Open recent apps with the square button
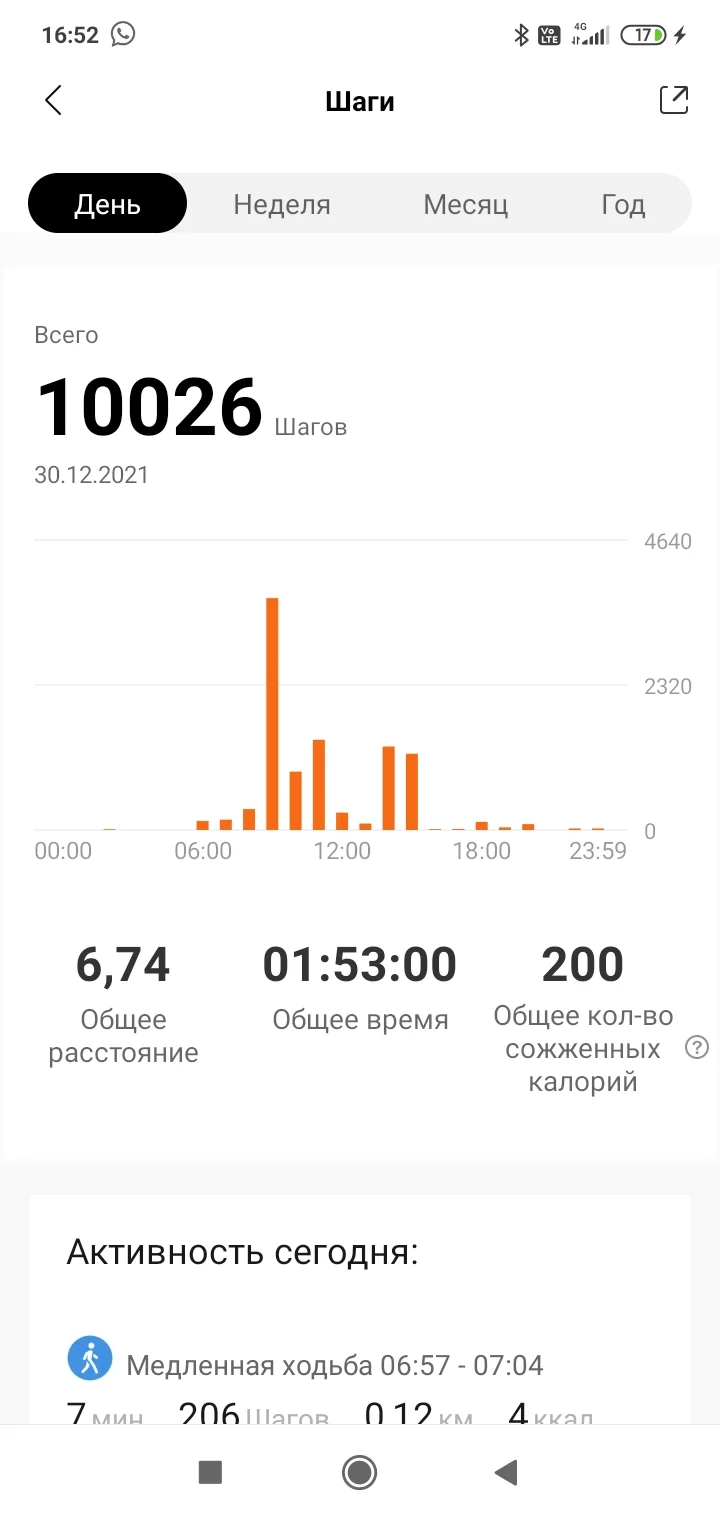720x1520 pixels. tap(210, 1472)
